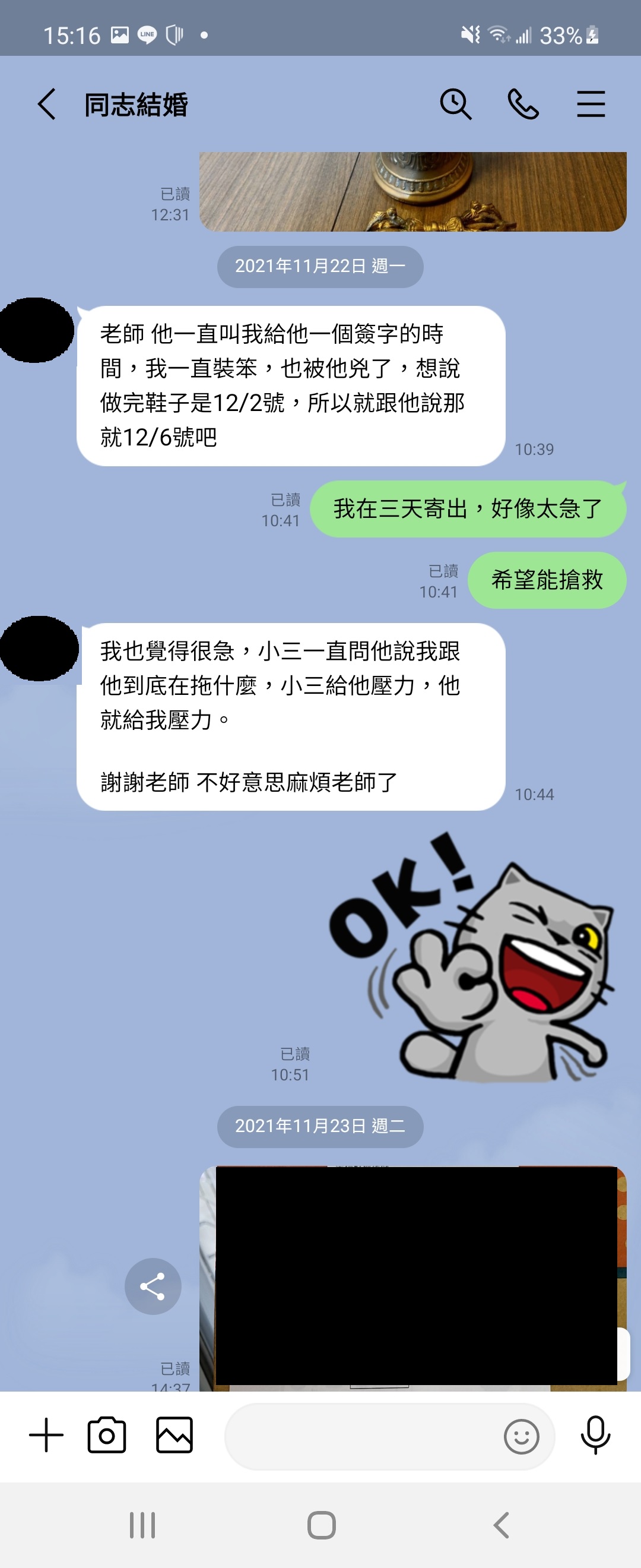Open the gallery image picker

point(174,1436)
